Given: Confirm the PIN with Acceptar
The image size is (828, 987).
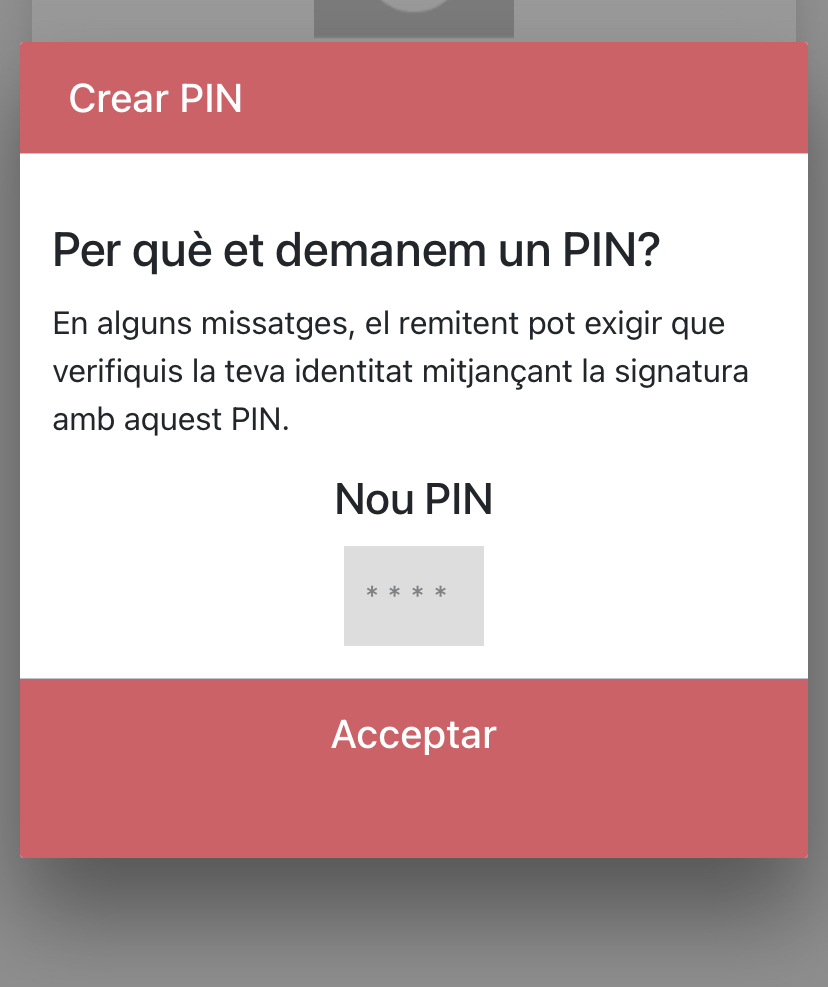Looking at the screenshot, I should point(413,735).
